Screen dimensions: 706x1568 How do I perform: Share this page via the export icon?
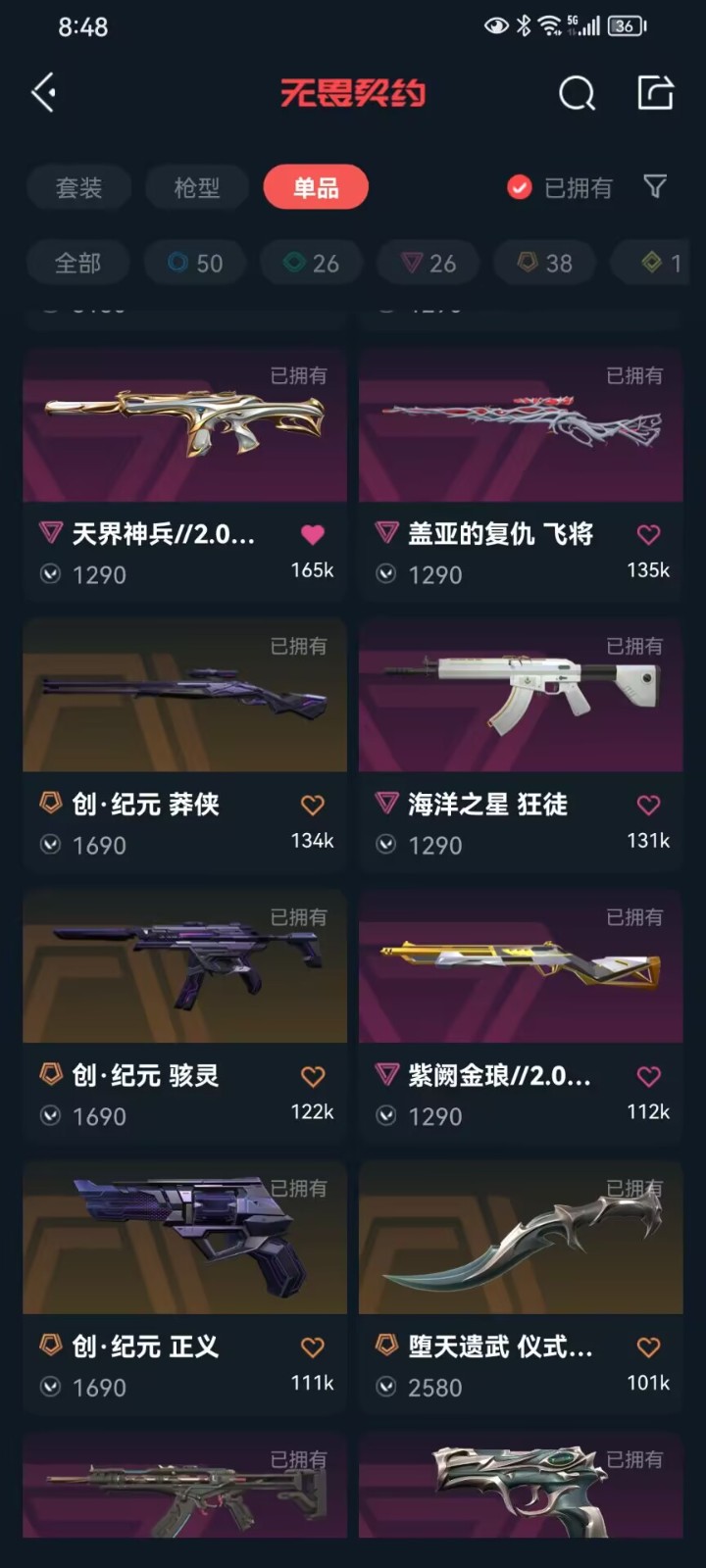[655, 92]
